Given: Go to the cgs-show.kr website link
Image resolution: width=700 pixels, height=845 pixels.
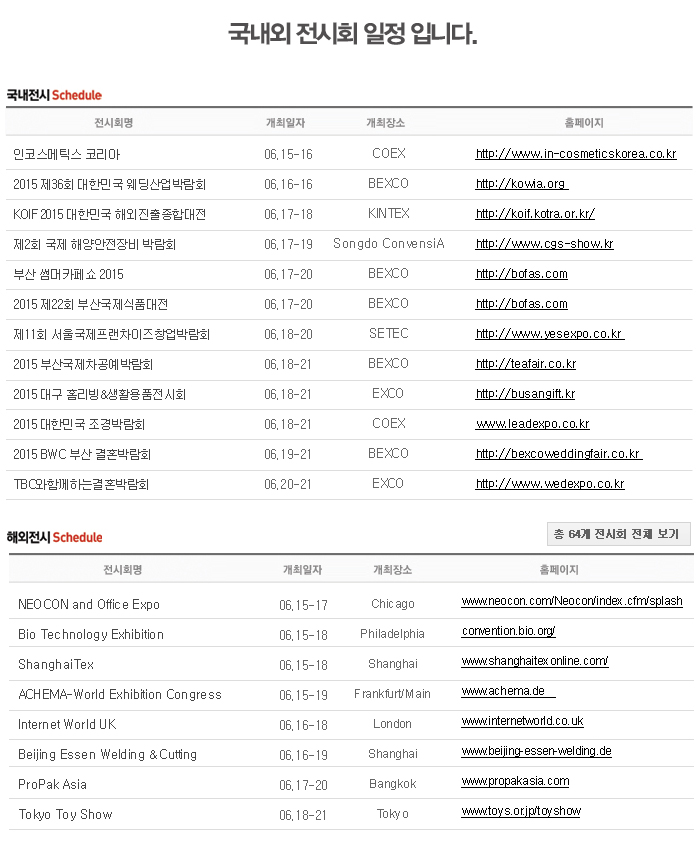Looking at the screenshot, I should 544,244.
